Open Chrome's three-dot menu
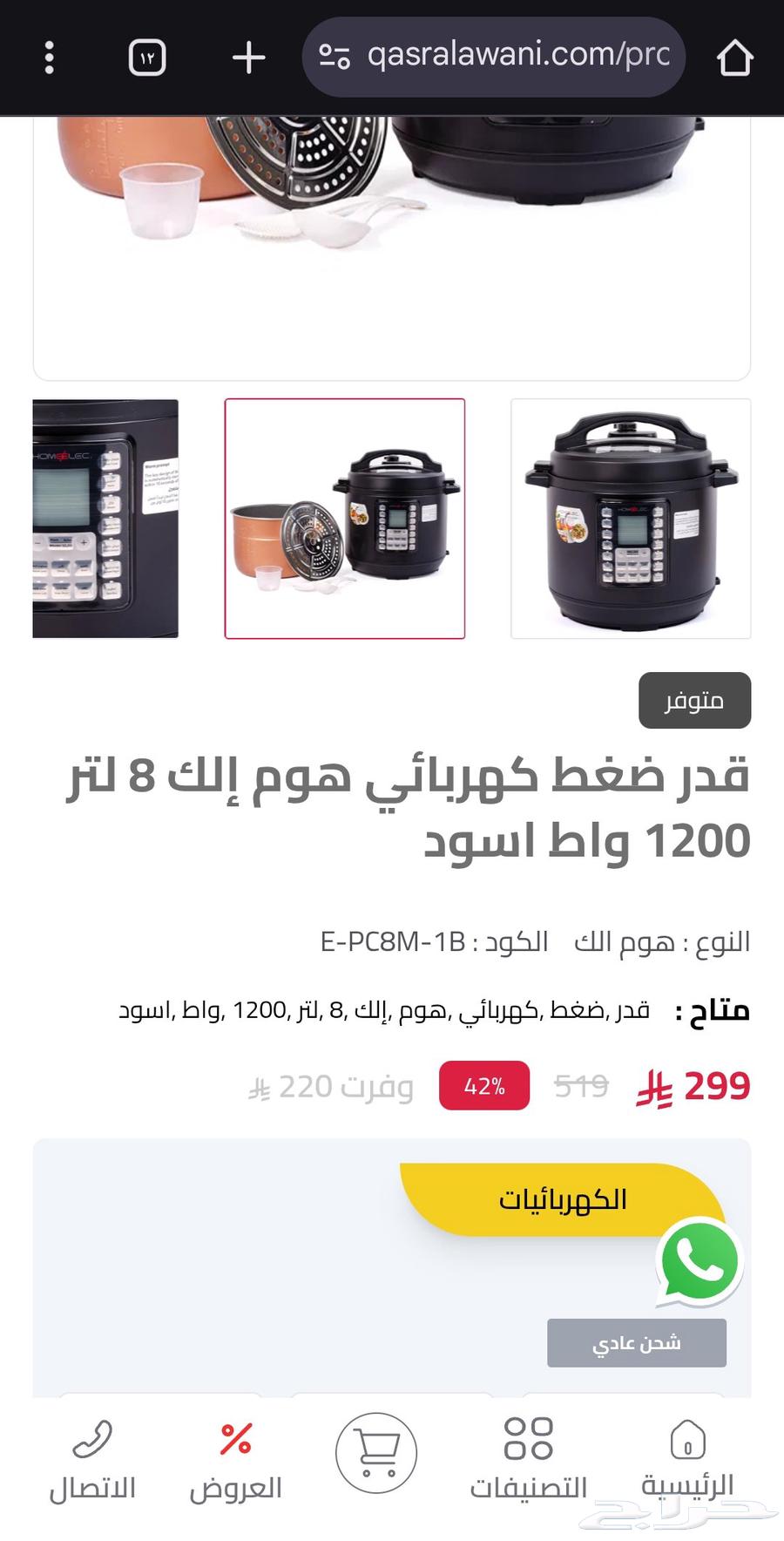The image size is (784, 1541). tap(50, 57)
